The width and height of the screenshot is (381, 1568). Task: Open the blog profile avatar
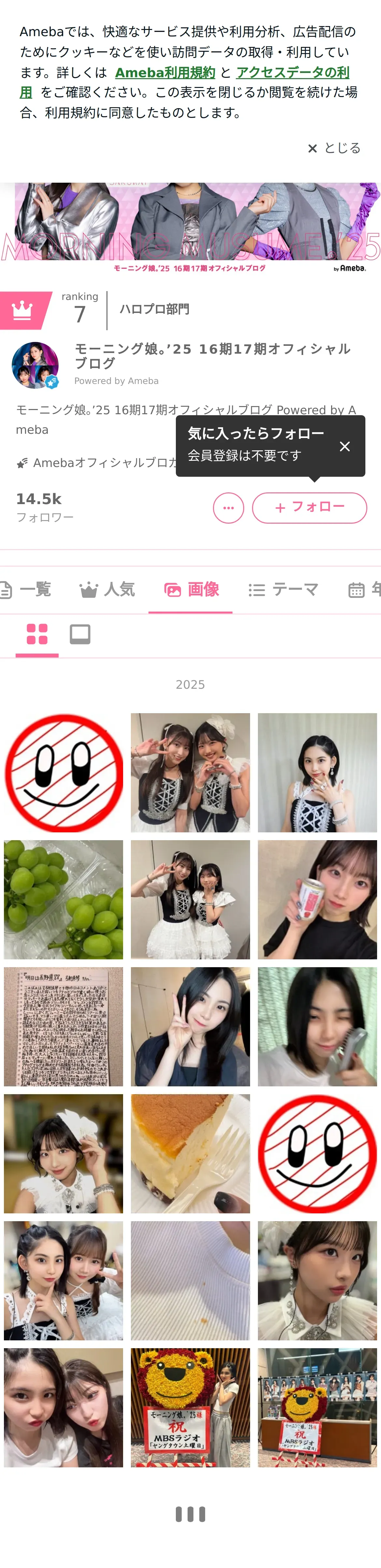(x=35, y=365)
